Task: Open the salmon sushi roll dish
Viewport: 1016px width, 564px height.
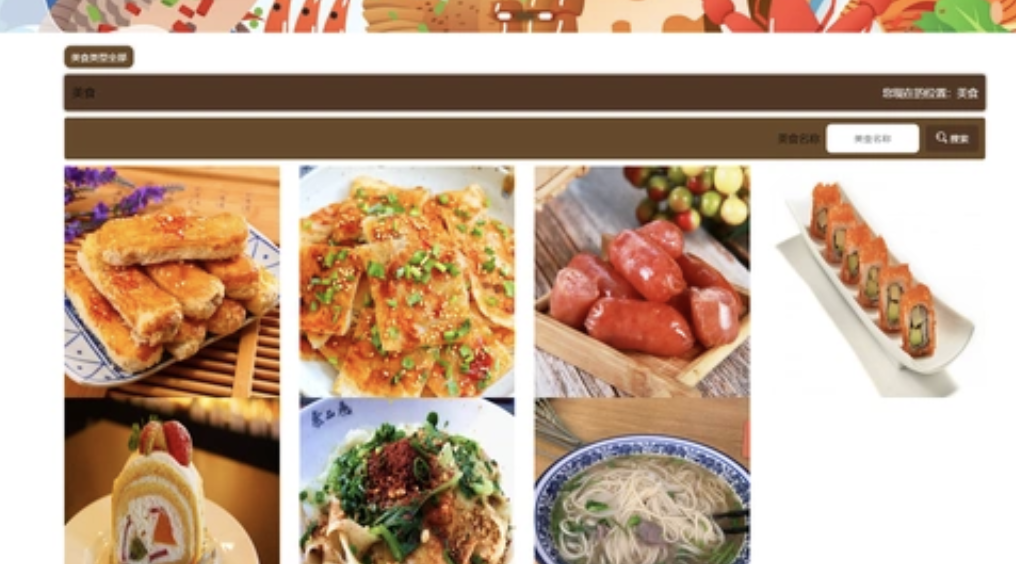Action: point(877,282)
